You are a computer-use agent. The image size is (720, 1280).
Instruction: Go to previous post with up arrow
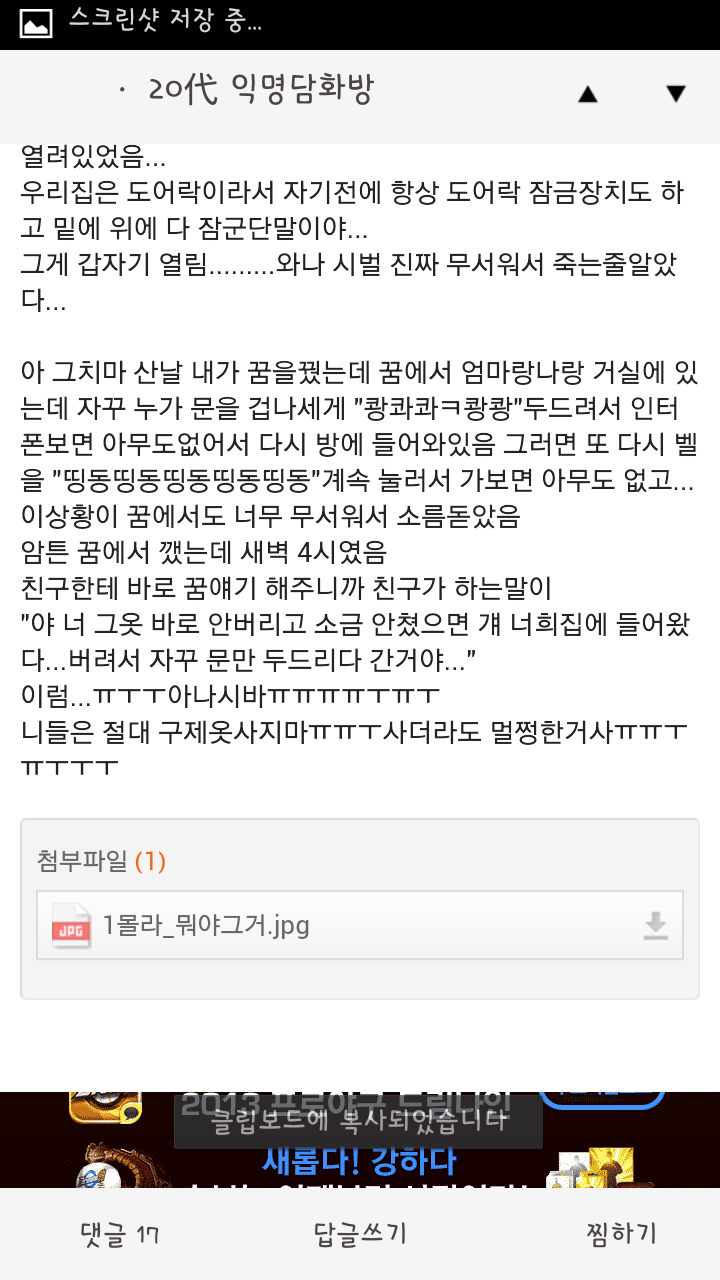pyautogui.click(x=588, y=94)
